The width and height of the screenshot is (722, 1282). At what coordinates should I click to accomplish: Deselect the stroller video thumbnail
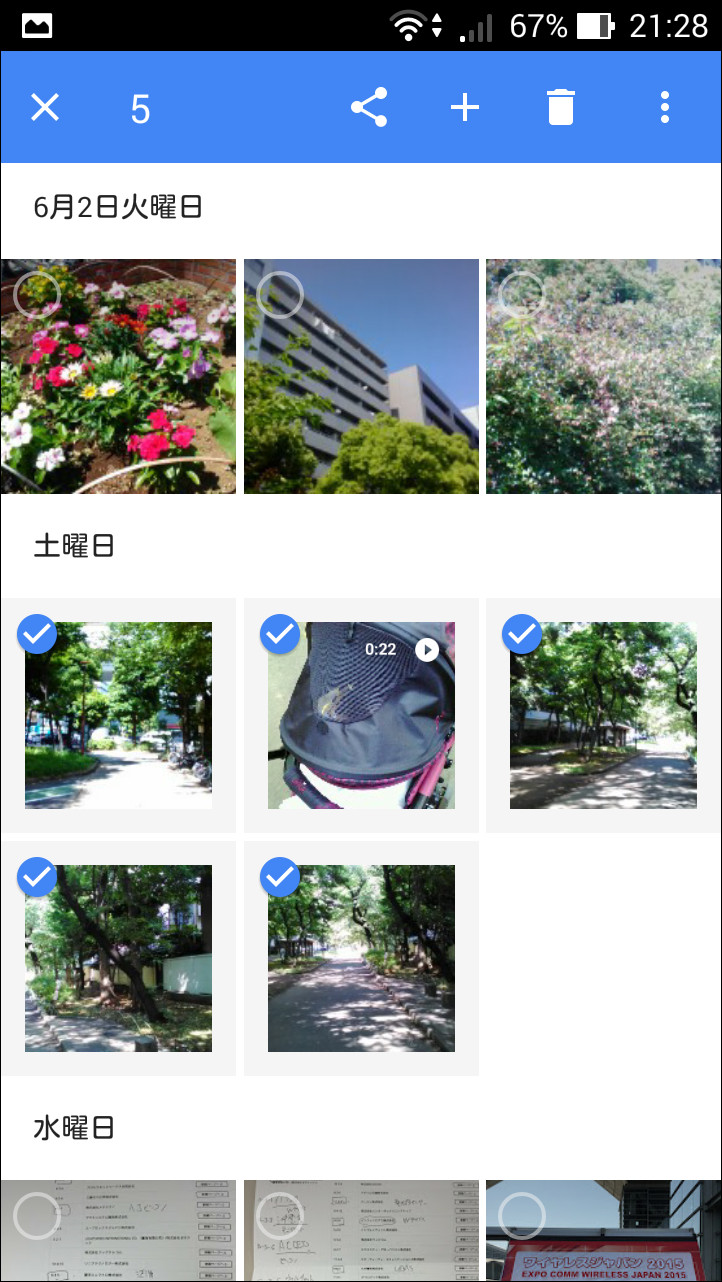coord(279,634)
